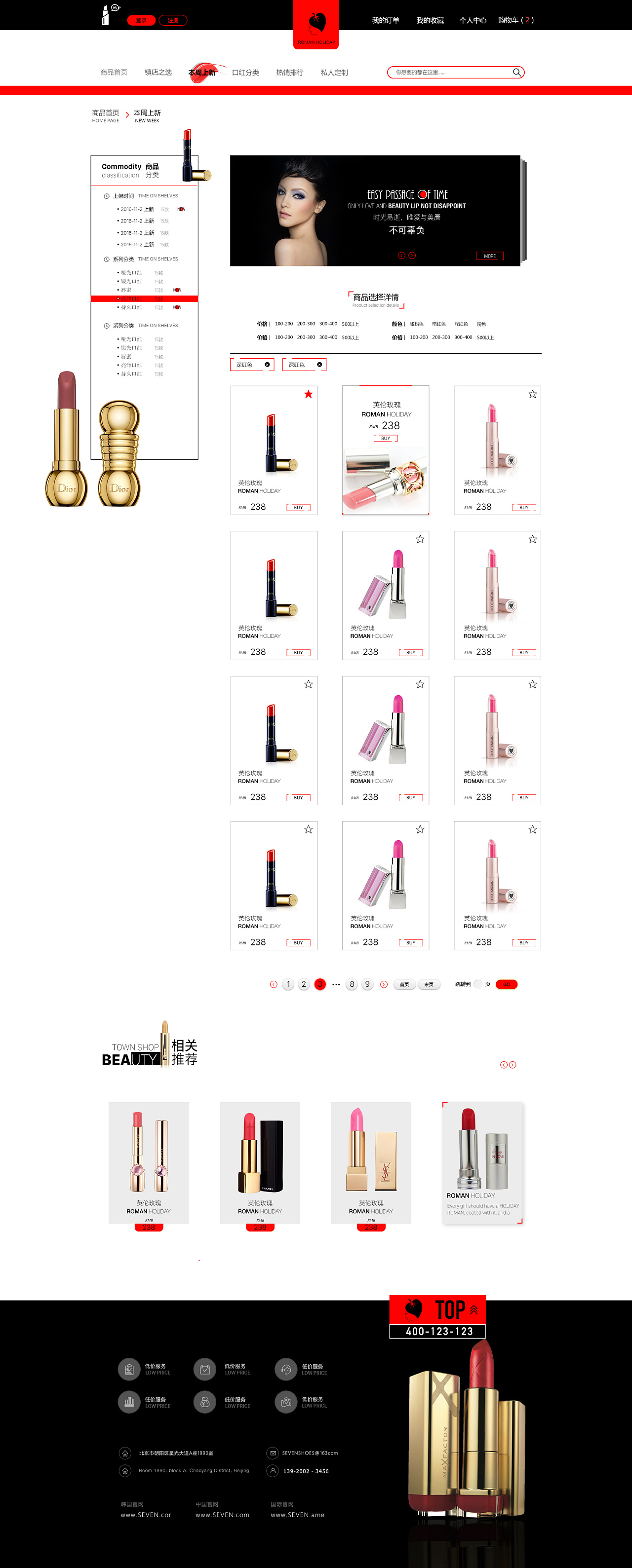
Task: Tap the 末页 last page button
Action: tap(429, 985)
